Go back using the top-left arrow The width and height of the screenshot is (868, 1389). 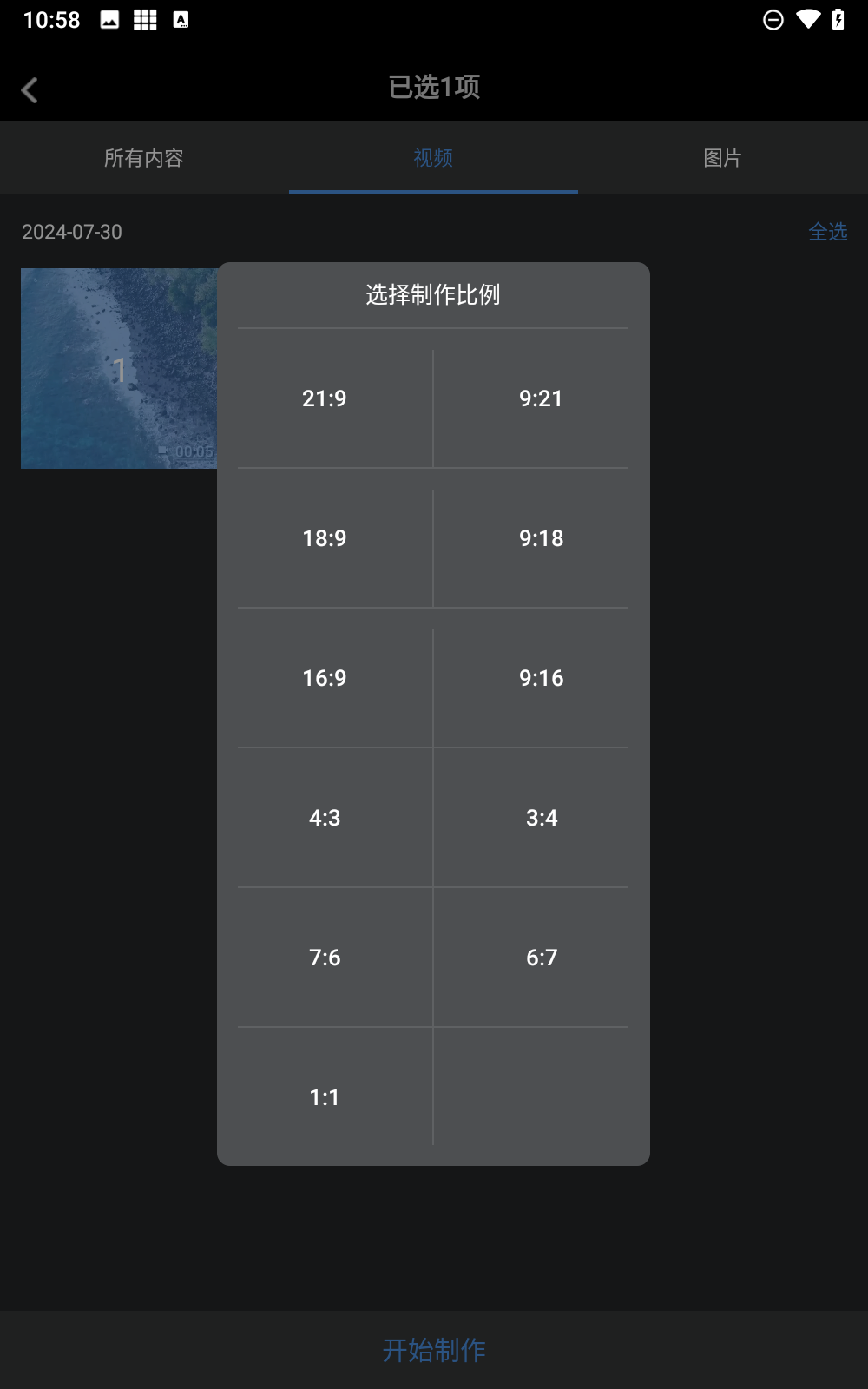pos(30,90)
